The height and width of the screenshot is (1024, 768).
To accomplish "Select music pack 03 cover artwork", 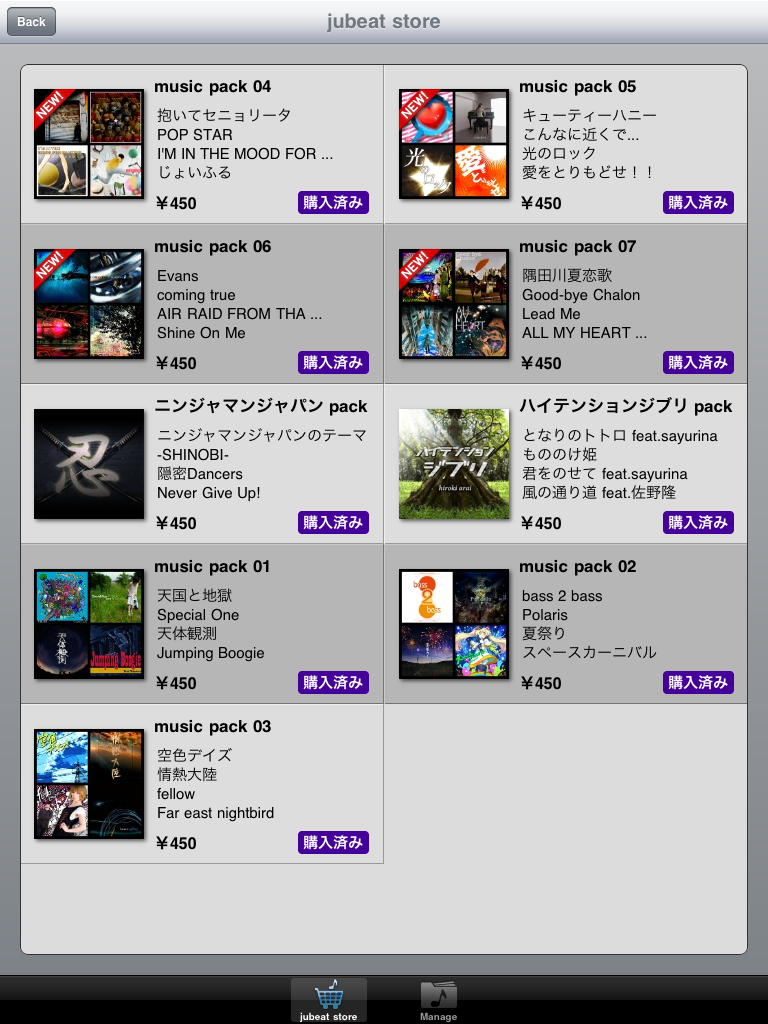I will [x=89, y=784].
